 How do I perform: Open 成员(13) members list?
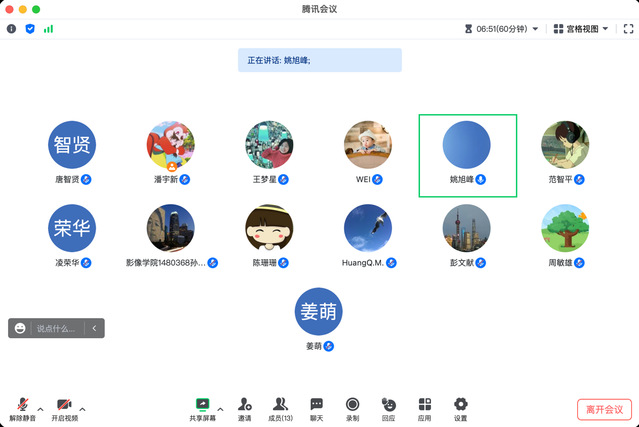pyautogui.click(x=281, y=407)
